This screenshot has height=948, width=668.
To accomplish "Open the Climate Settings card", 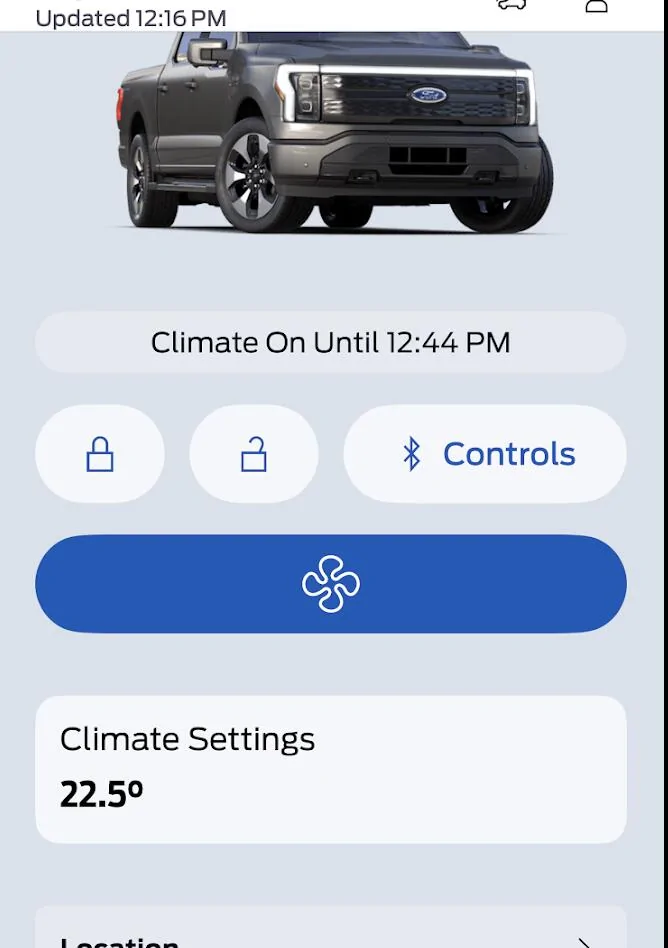I will pos(331,769).
